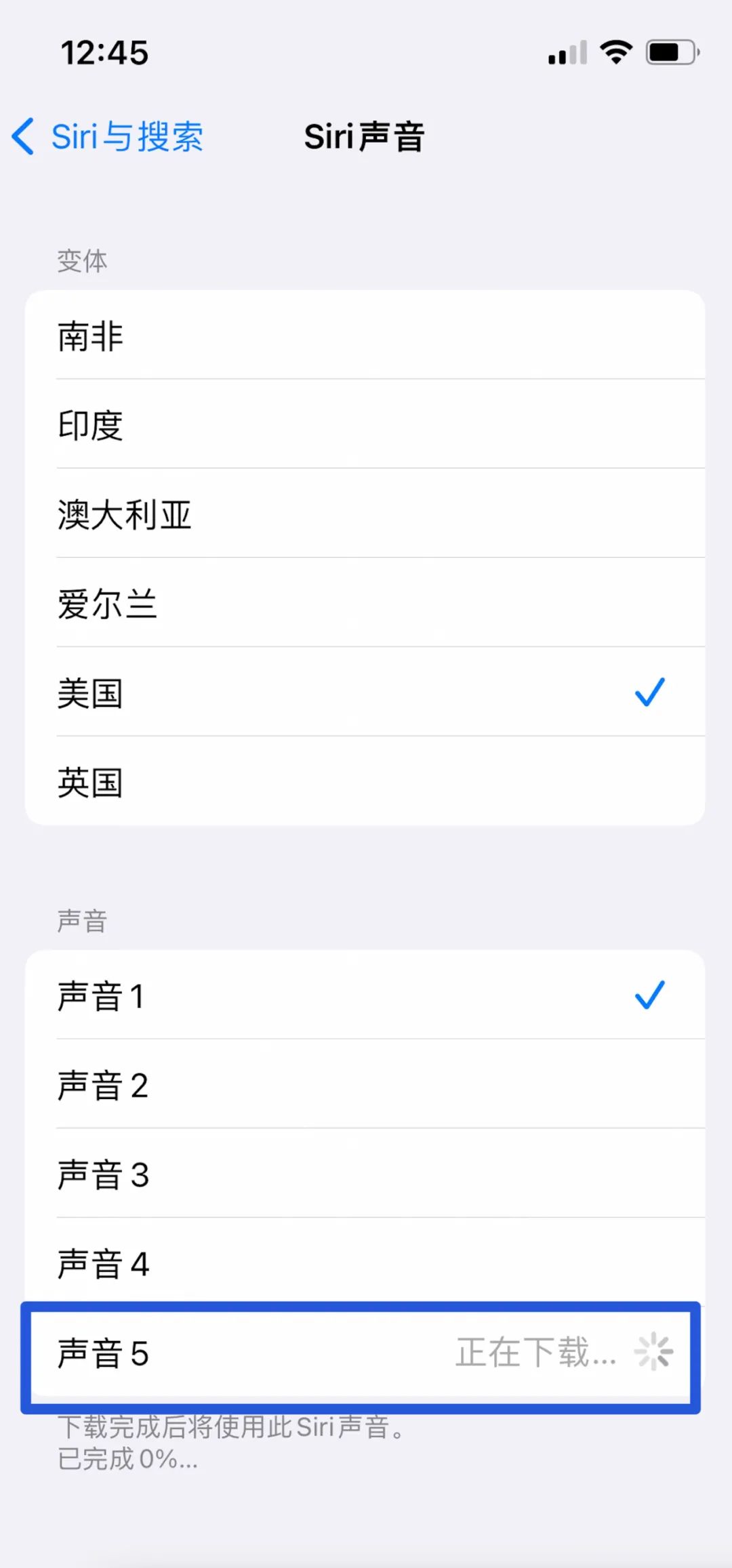Tap the cellular signal bars icon
Image resolution: width=732 pixels, height=1568 pixels.
(x=565, y=52)
